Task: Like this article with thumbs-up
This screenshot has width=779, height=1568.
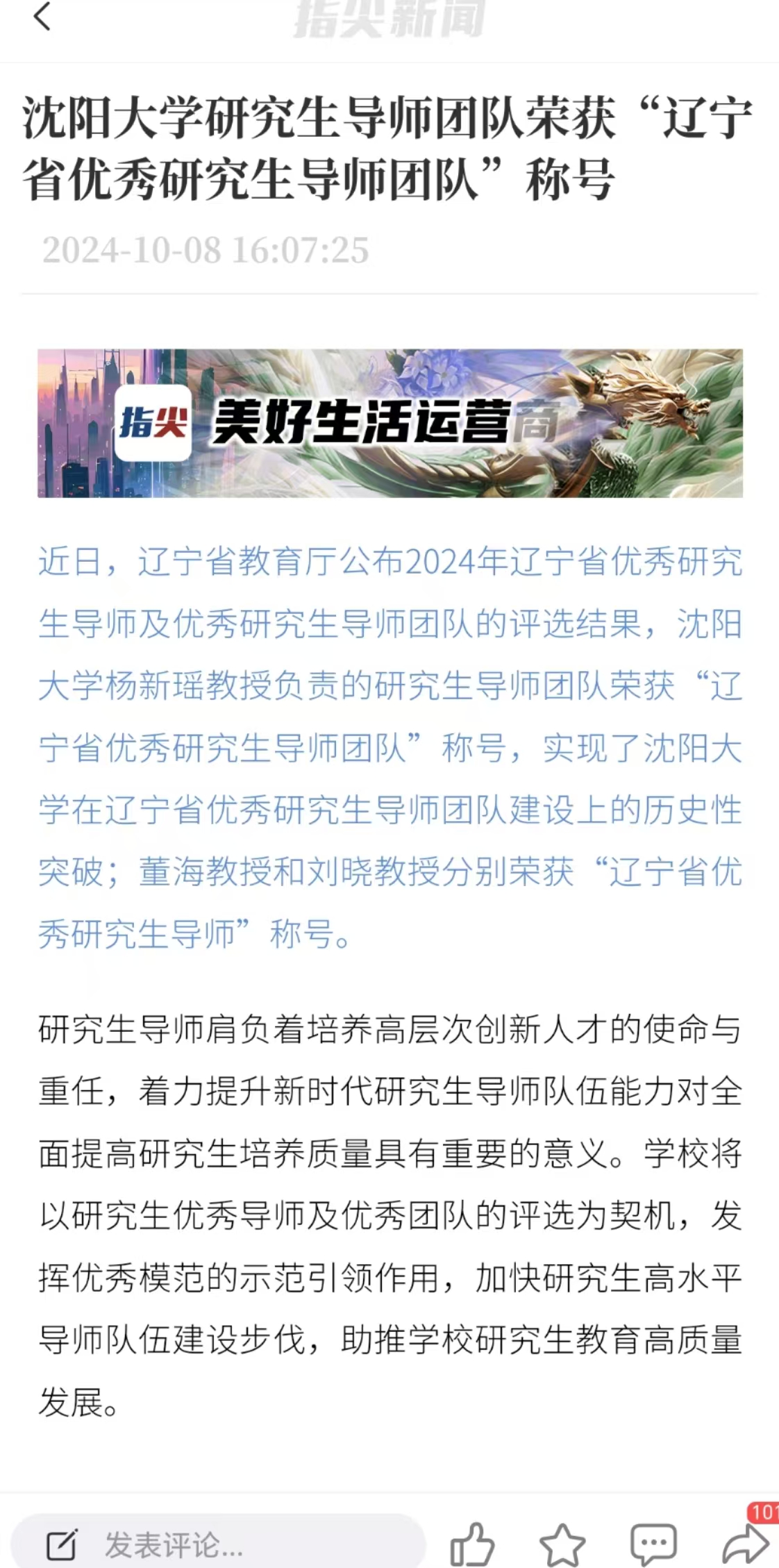Action: tap(472, 1544)
